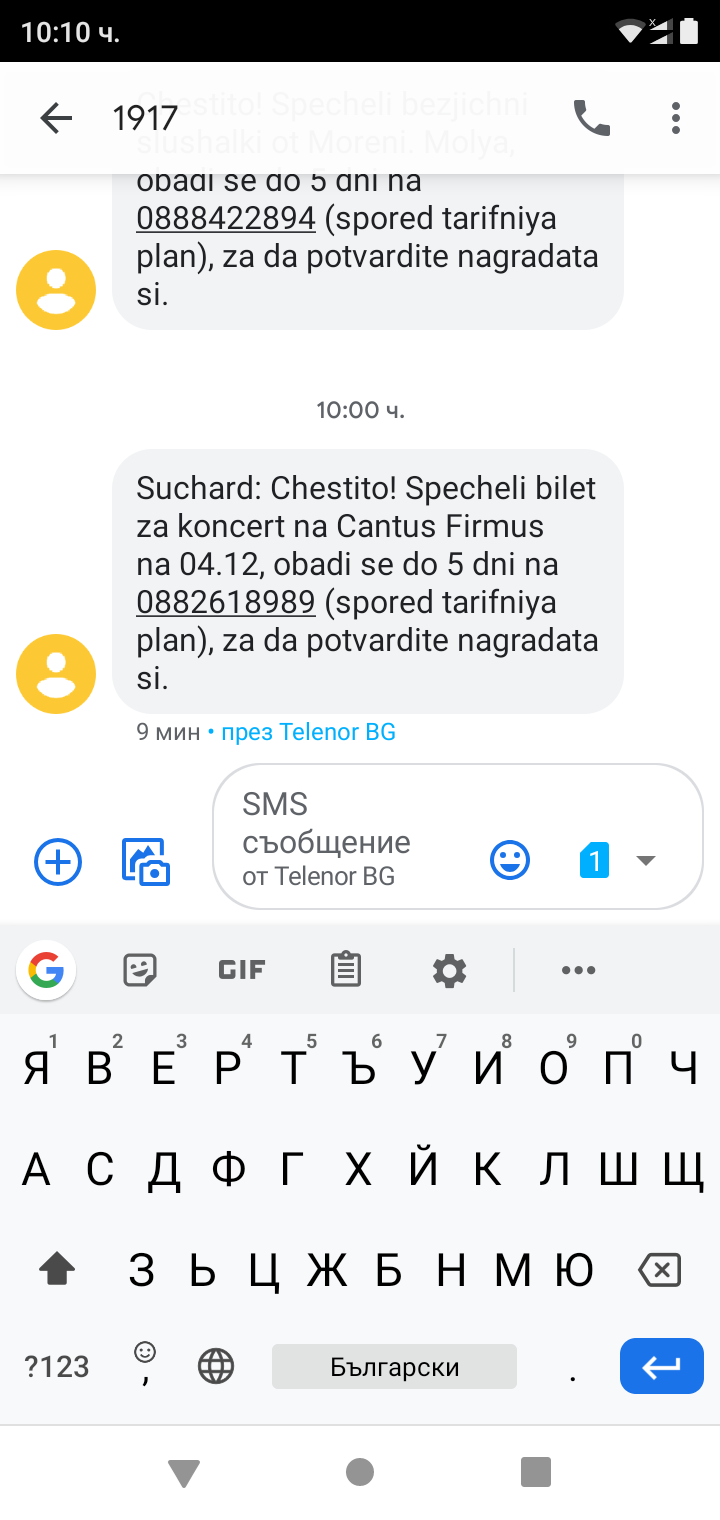This screenshot has height=1520, width=720.
Task: Call the number 1917
Action: tap(591, 119)
